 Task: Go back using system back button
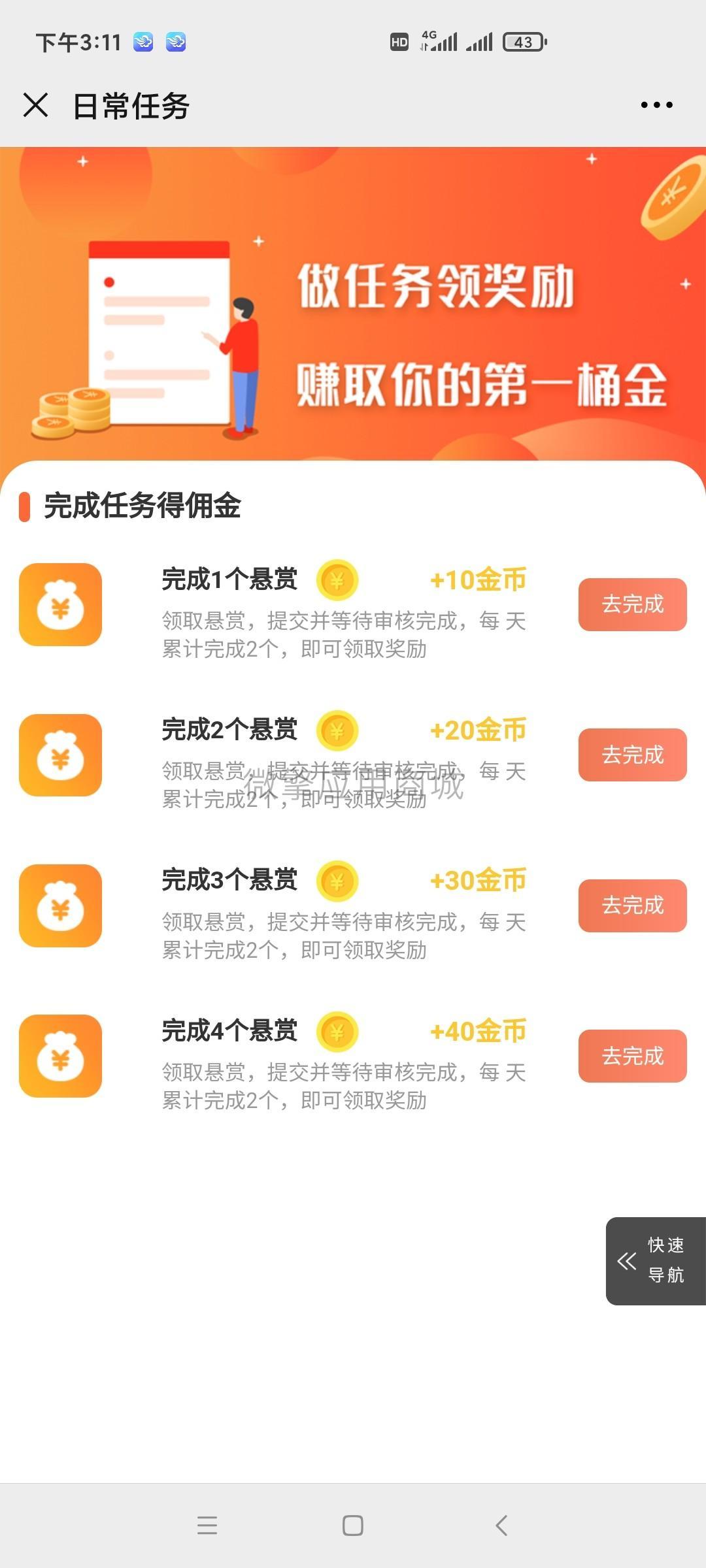(501, 1526)
